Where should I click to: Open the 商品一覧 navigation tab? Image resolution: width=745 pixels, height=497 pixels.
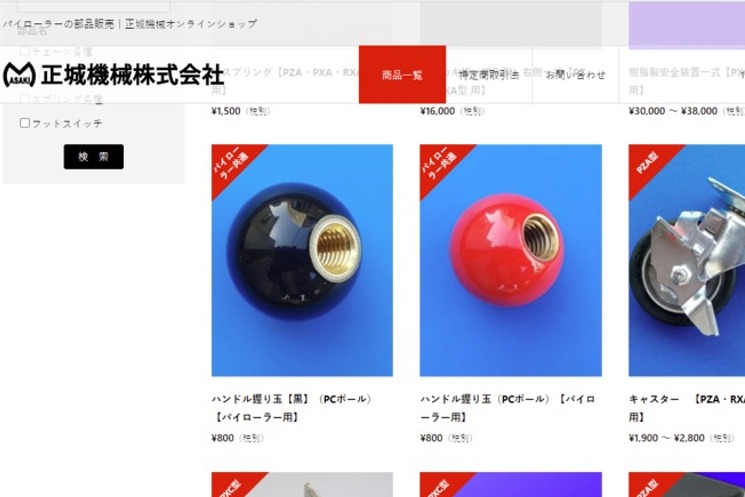(402, 75)
